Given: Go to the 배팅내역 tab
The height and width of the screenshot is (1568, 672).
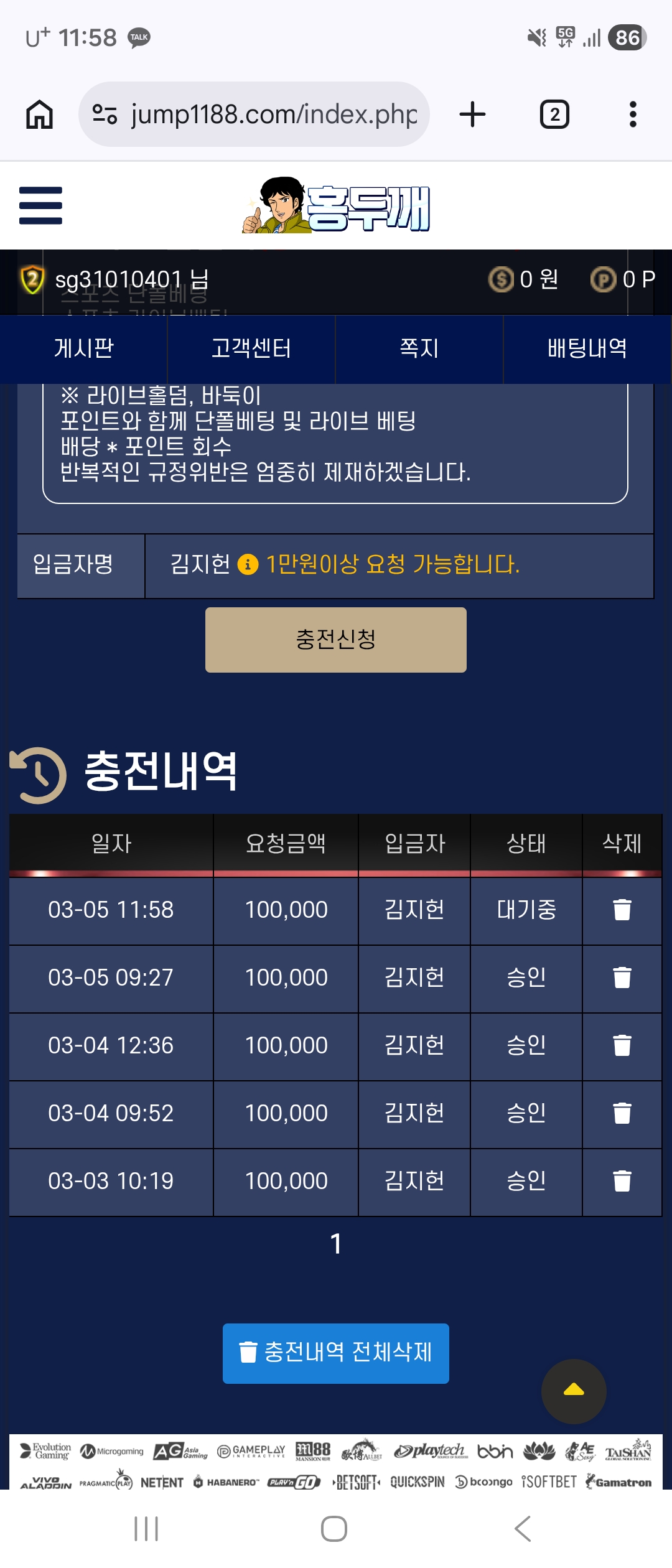Looking at the screenshot, I should 587,348.
